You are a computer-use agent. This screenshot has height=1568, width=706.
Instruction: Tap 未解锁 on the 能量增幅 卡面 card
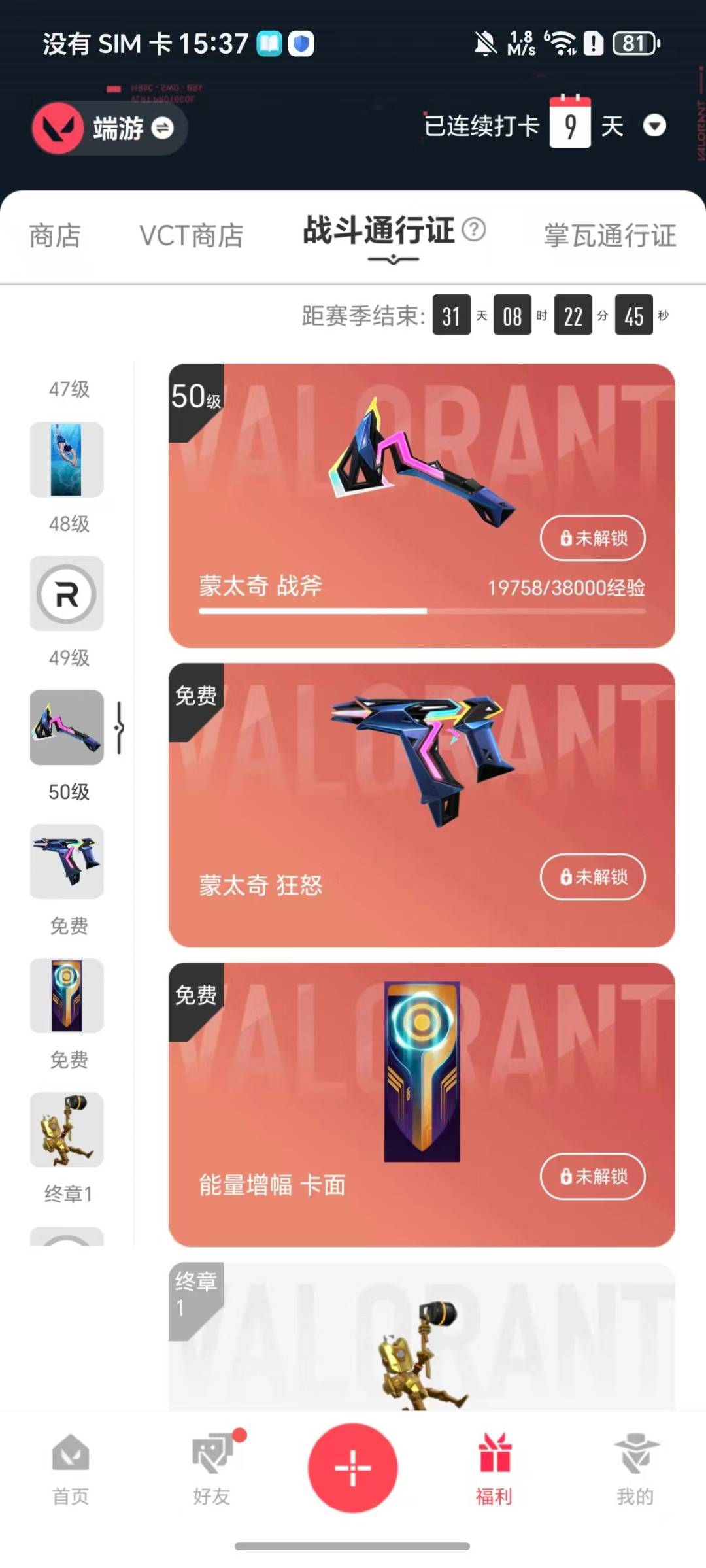point(592,1176)
